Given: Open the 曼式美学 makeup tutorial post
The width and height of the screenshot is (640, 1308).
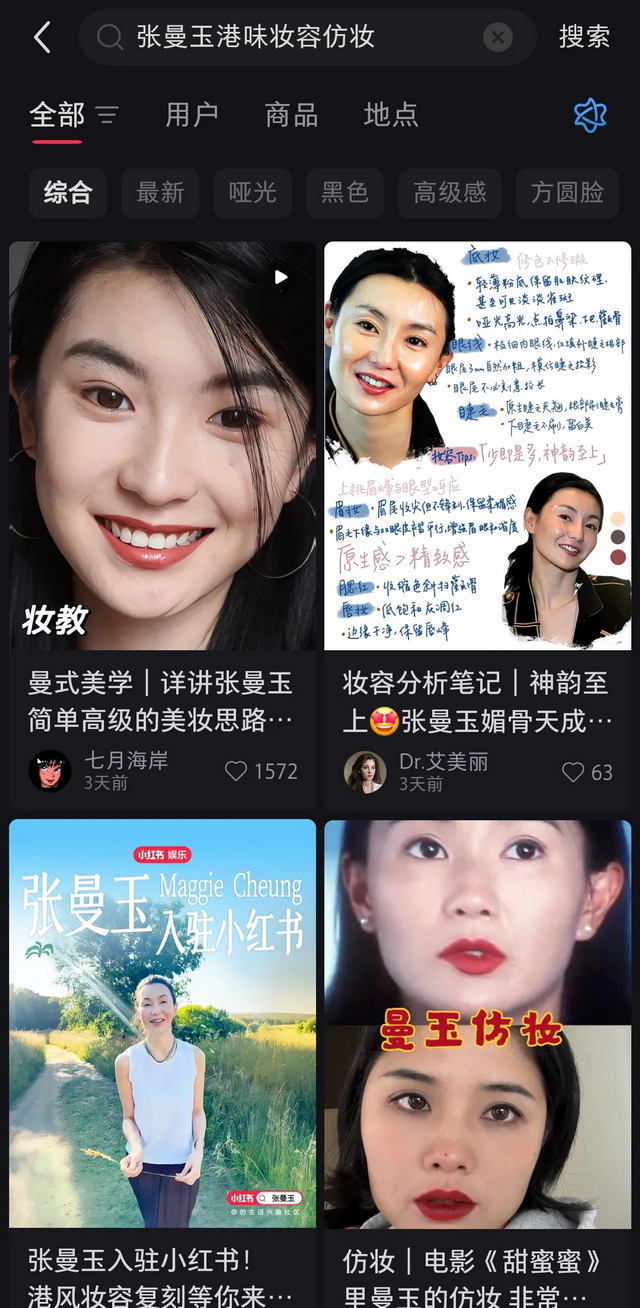Looking at the screenshot, I should point(162,447).
